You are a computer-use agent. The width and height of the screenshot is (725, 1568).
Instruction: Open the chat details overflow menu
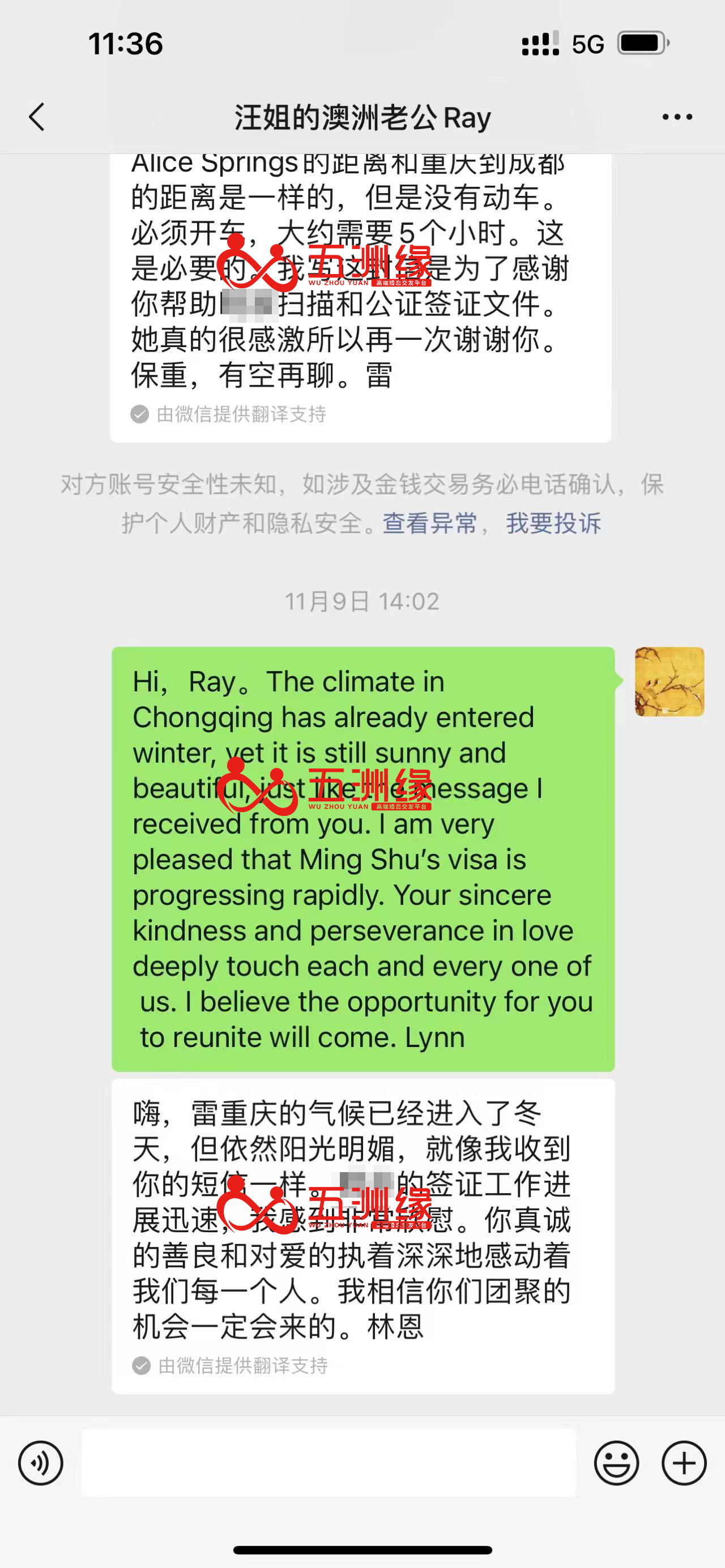(677, 117)
